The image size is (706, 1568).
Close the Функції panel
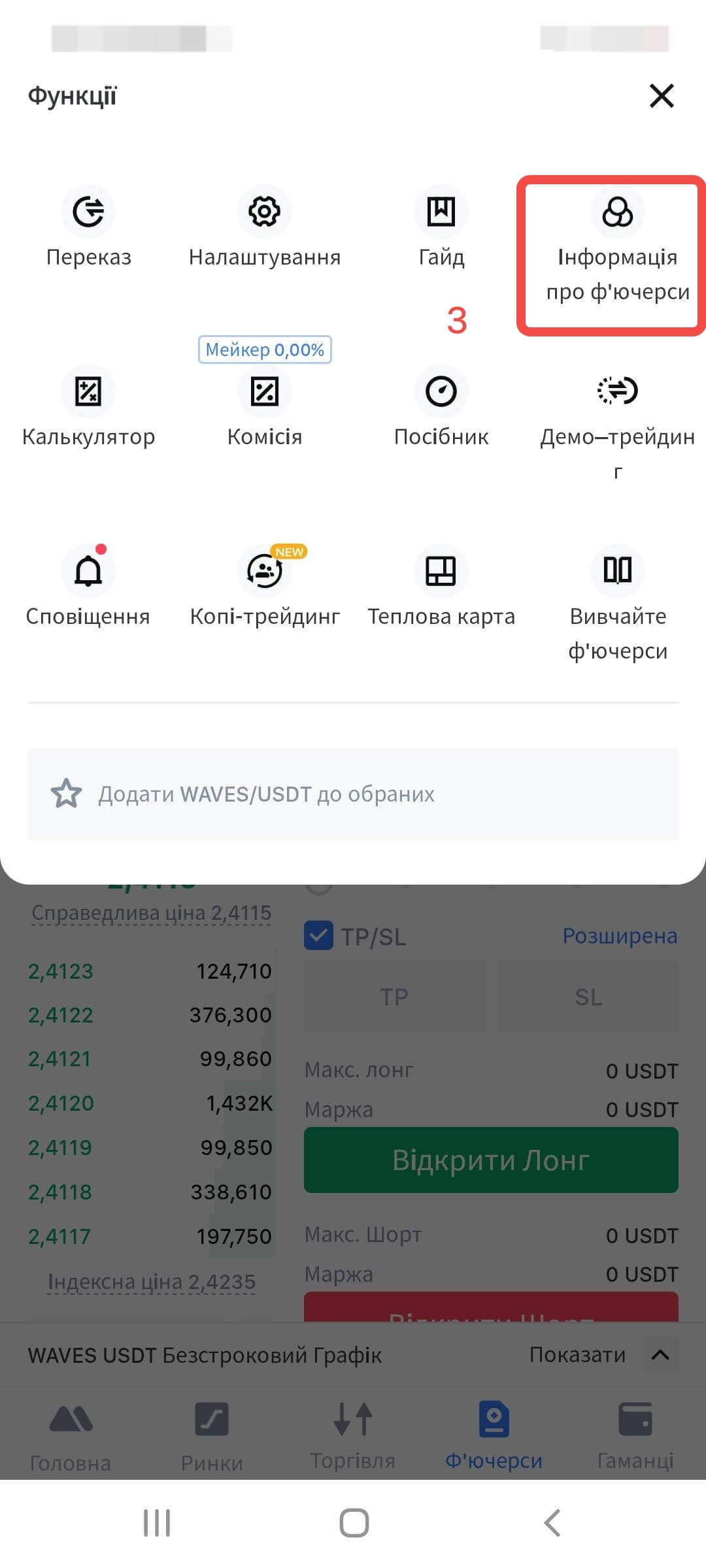(x=662, y=96)
